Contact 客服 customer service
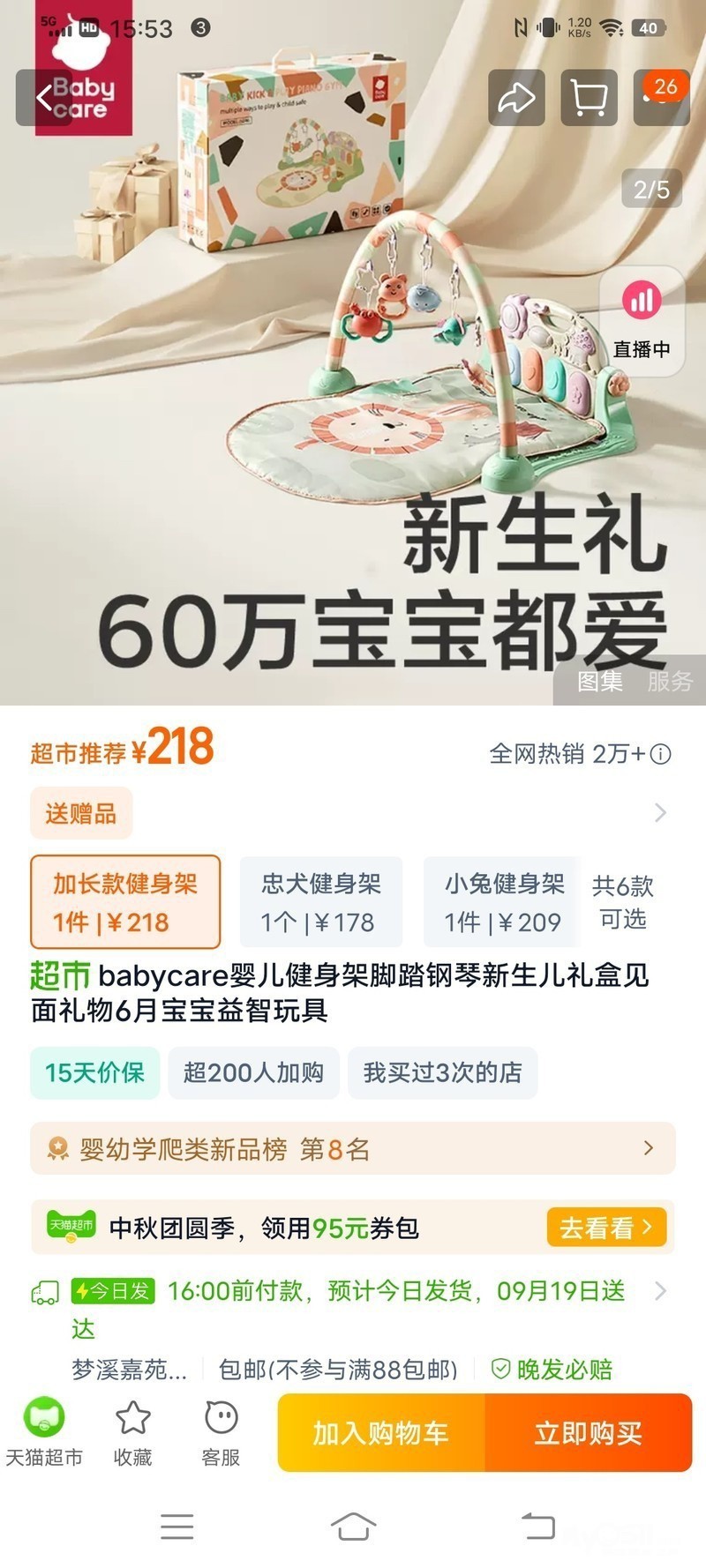The image size is (706, 1568). (221, 1432)
